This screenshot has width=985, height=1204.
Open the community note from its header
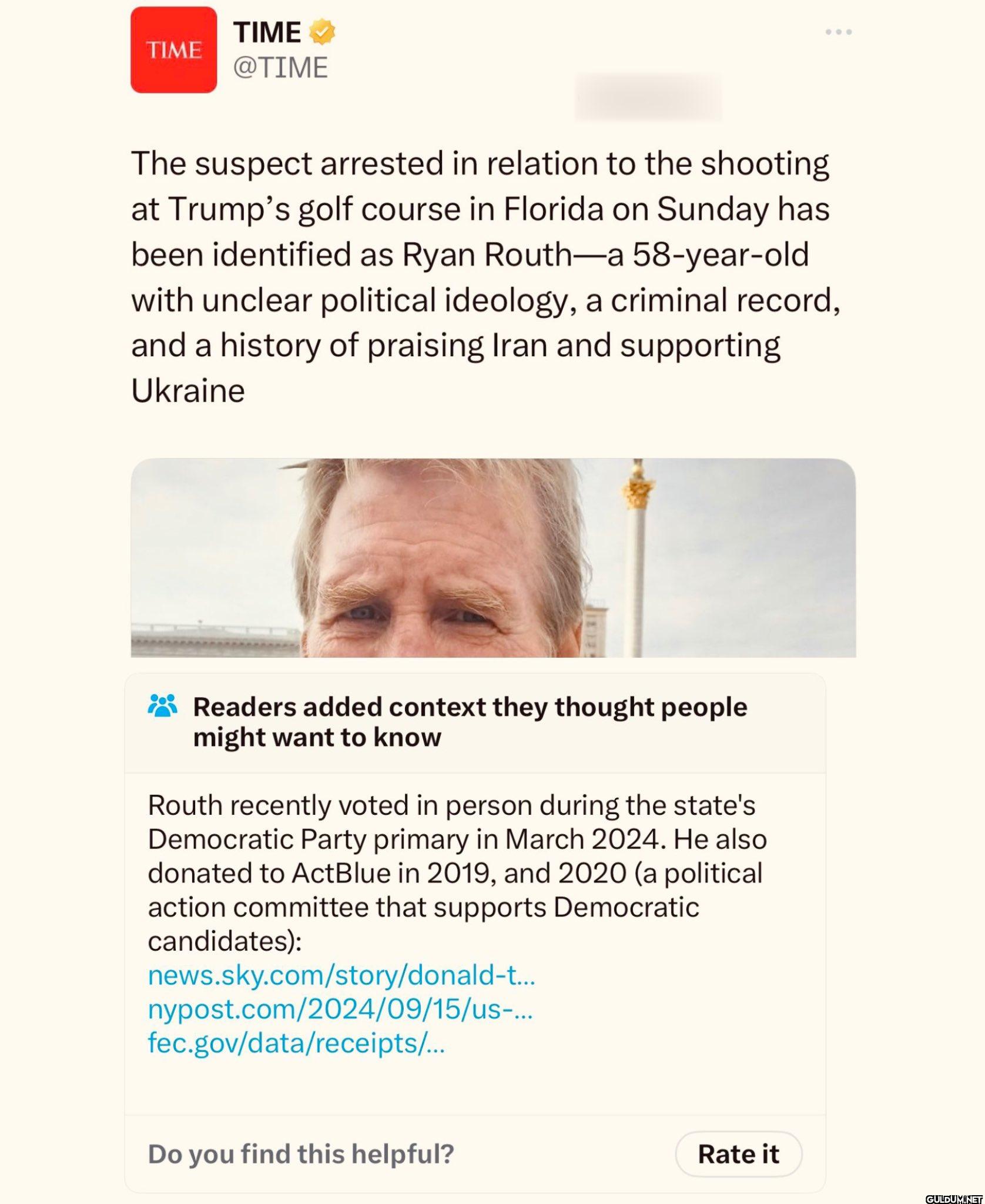click(469, 721)
